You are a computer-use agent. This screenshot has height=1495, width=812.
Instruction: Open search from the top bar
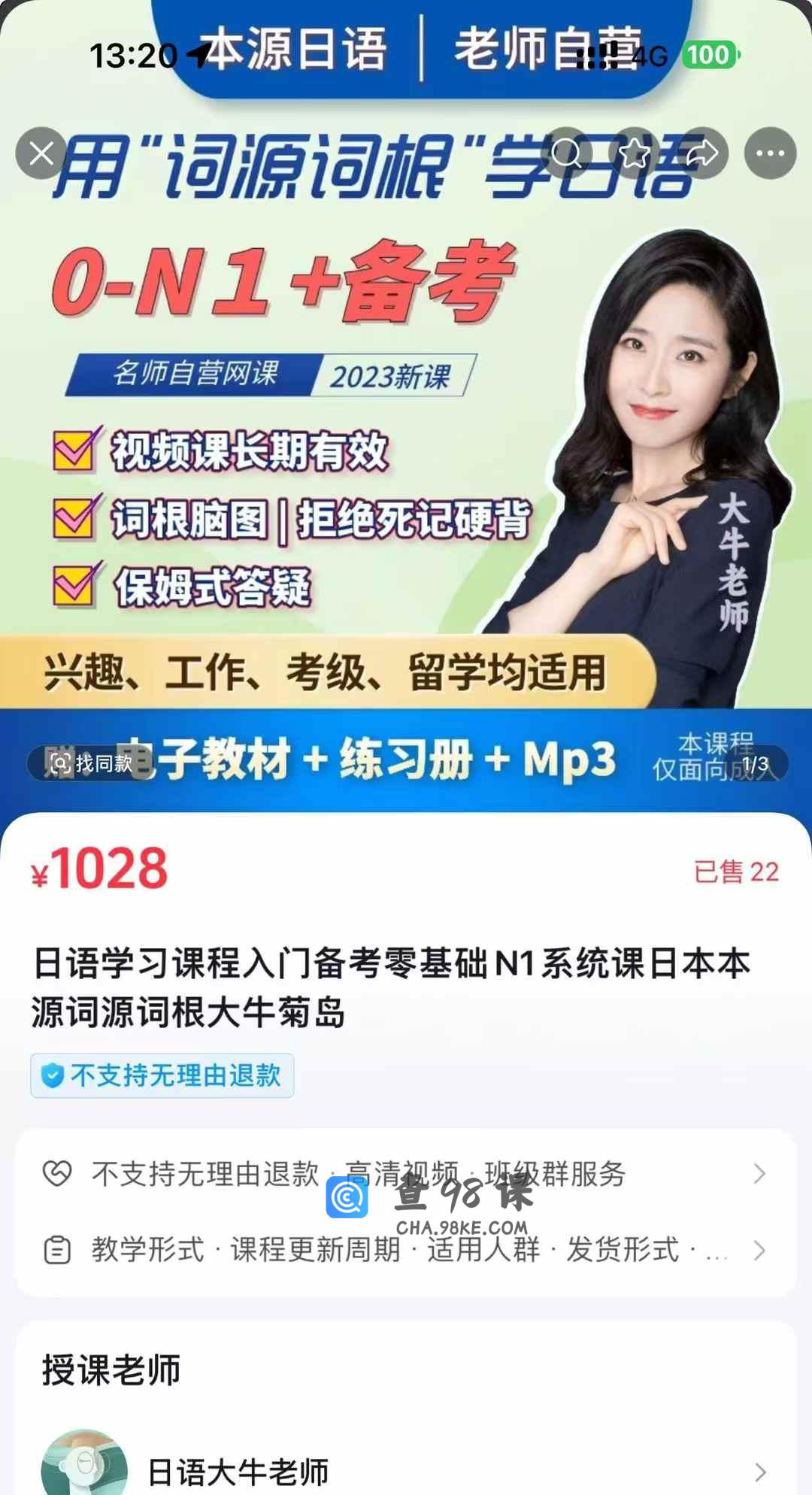(566, 153)
